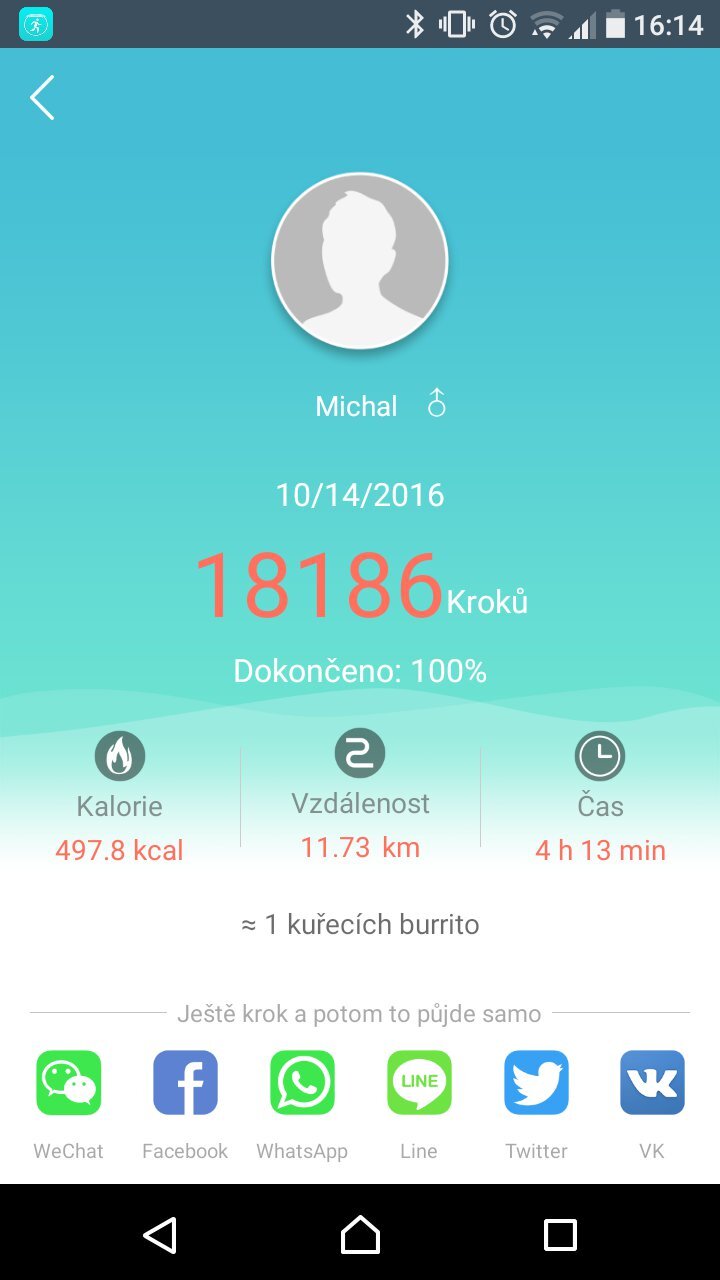Open Michal's profile picture
720x1280 pixels.
360,260
